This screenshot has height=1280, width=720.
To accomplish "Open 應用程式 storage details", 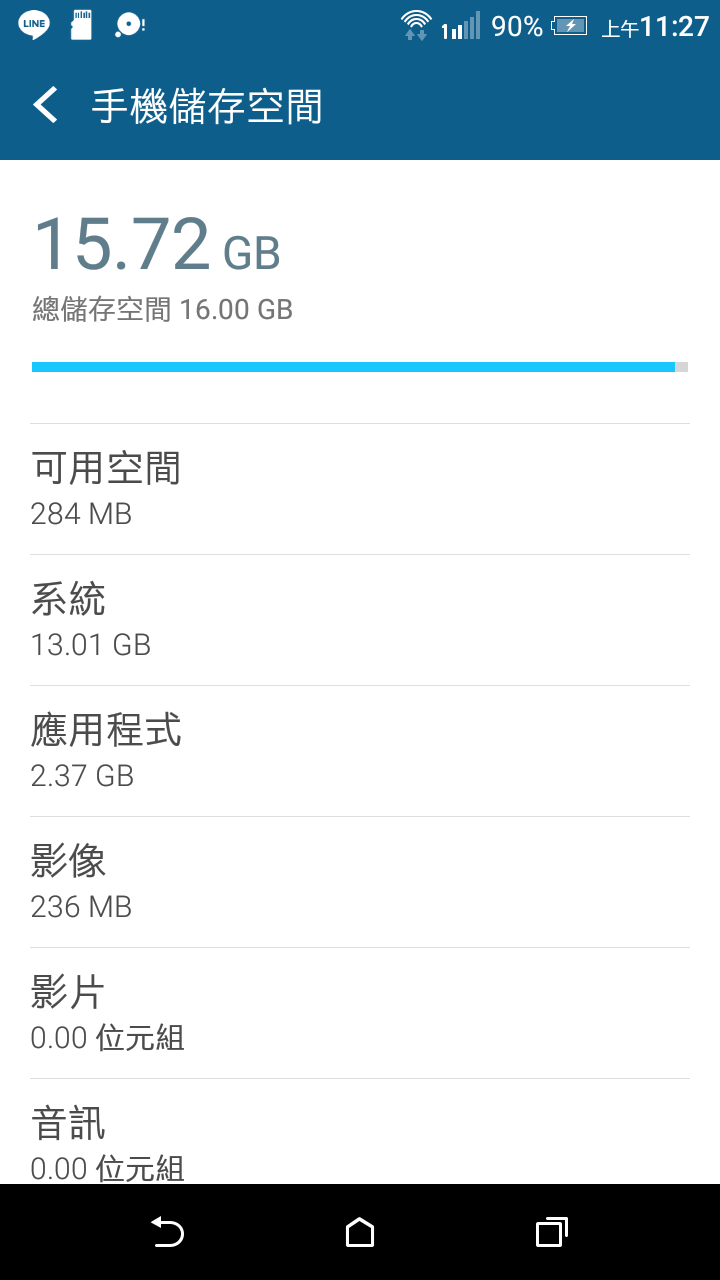I will click(x=360, y=751).
